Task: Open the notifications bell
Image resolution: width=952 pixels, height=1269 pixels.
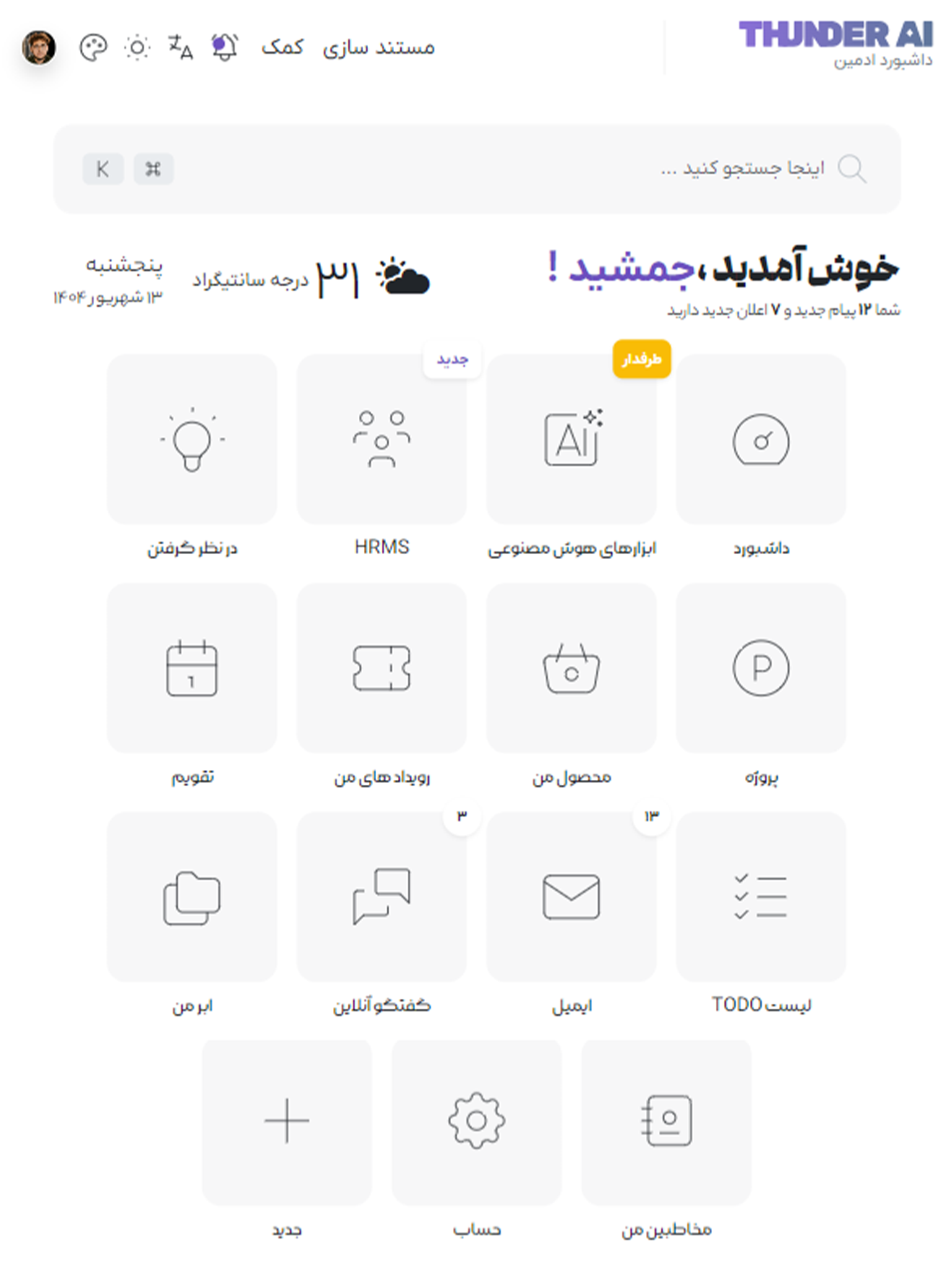Action: click(224, 48)
